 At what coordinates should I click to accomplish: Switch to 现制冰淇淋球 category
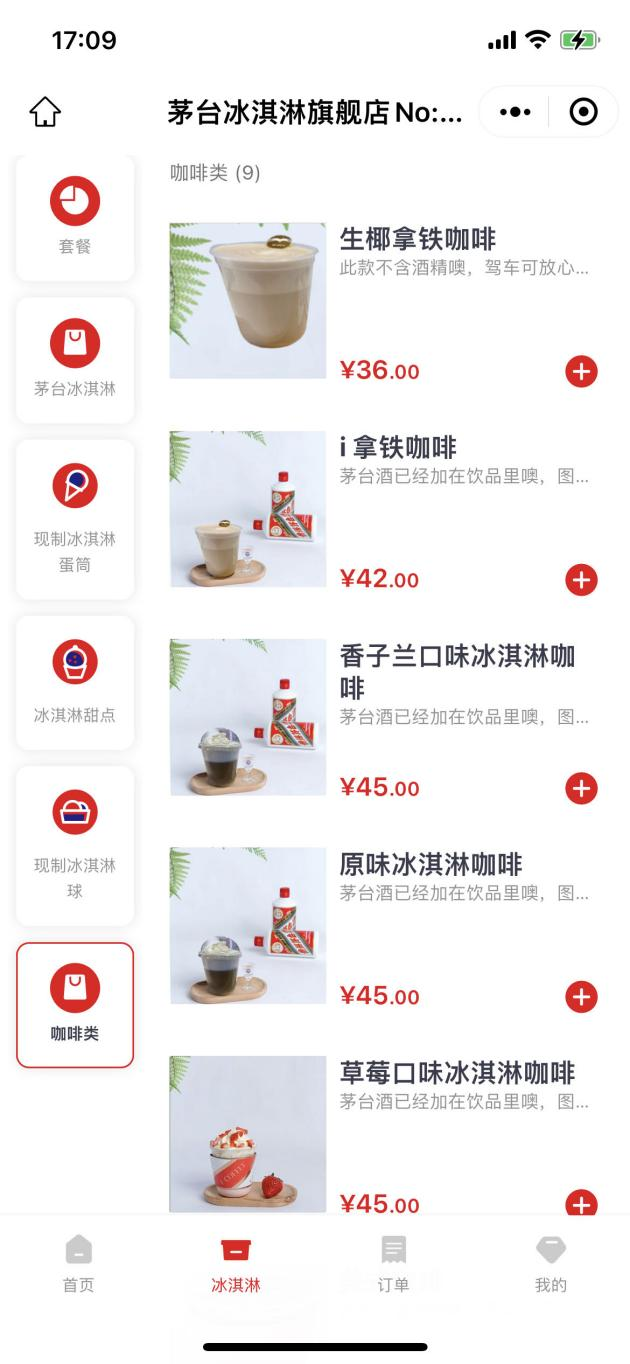pyautogui.click(x=75, y=846)
